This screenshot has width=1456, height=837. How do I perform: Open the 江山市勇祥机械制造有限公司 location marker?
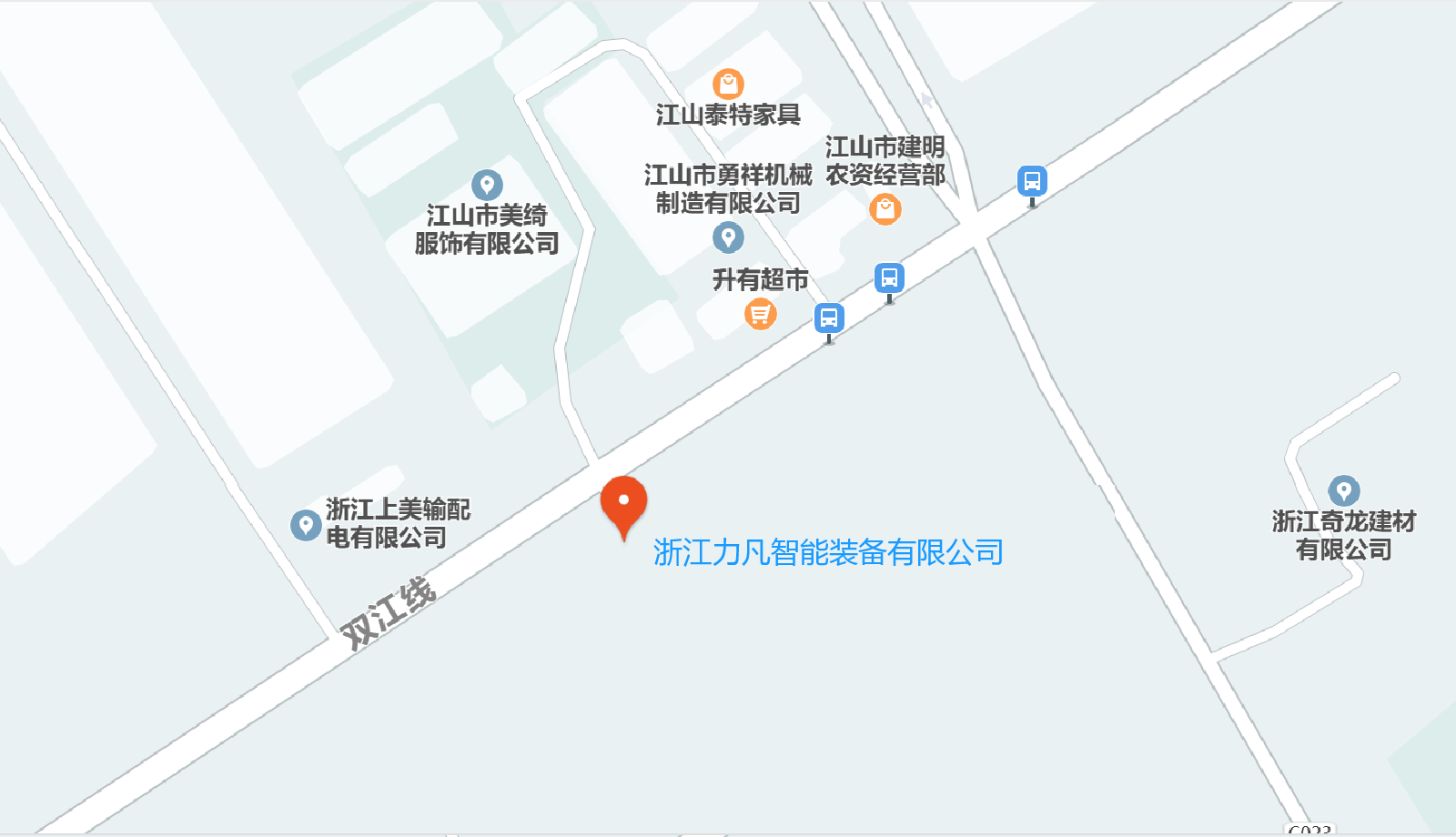pos(728,237)
